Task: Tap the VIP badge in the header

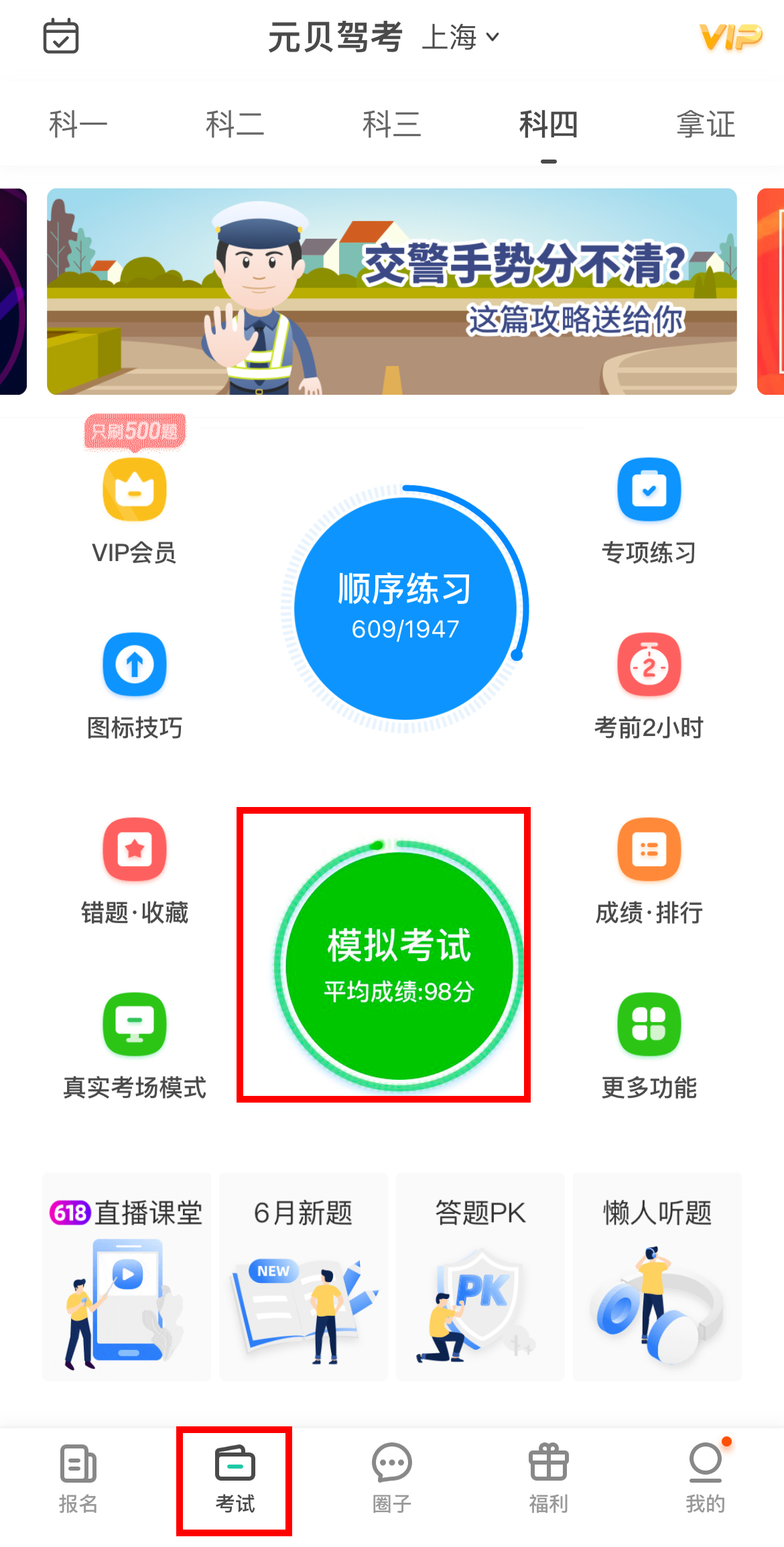Action: click(730, 37)
